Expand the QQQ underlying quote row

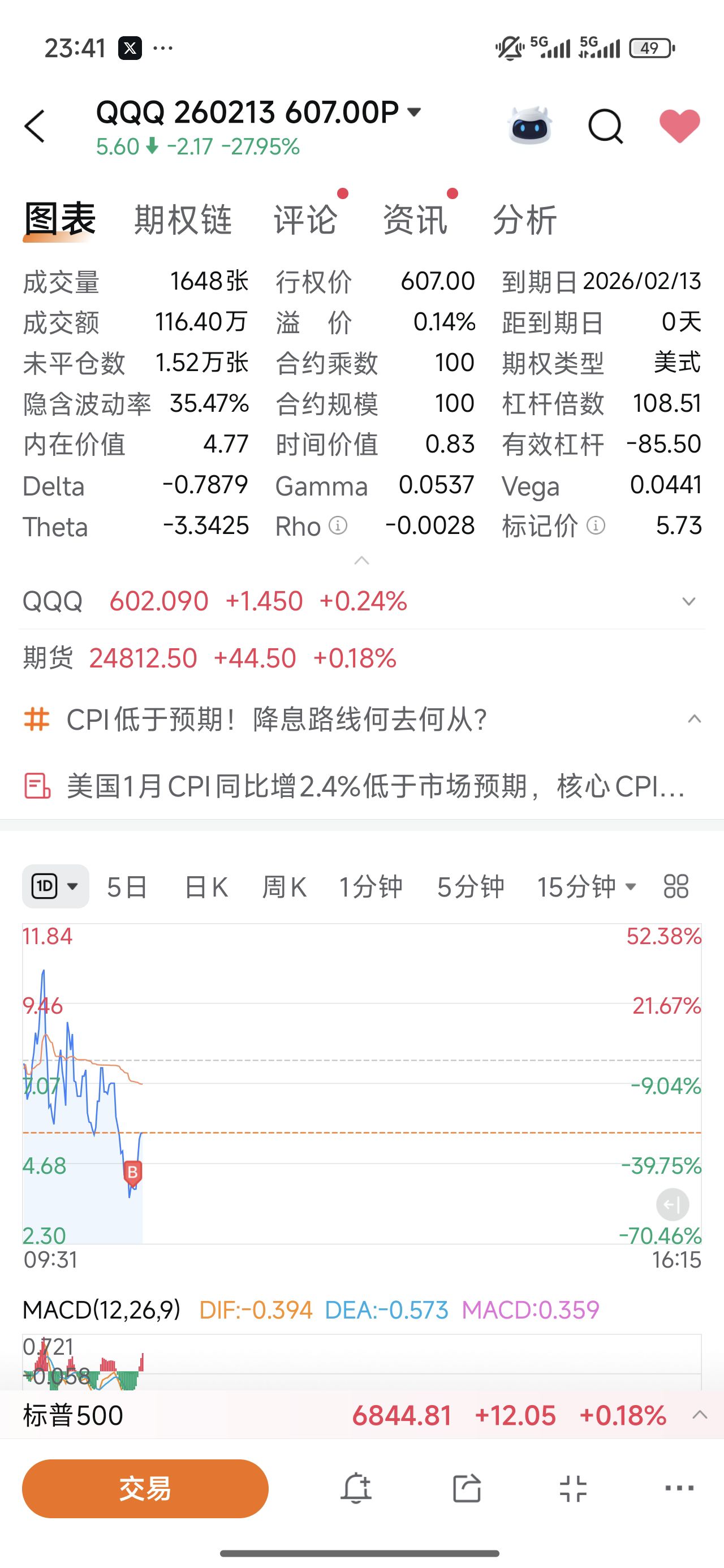click(689, 602)
